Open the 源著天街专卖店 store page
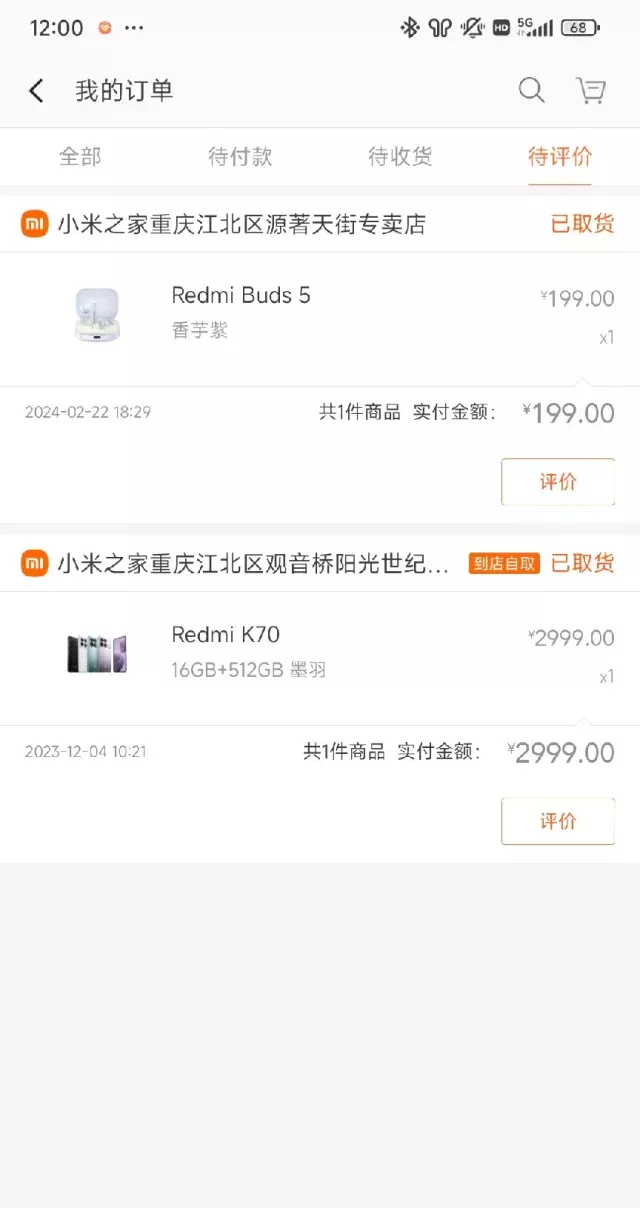 [x=240, y=224]
